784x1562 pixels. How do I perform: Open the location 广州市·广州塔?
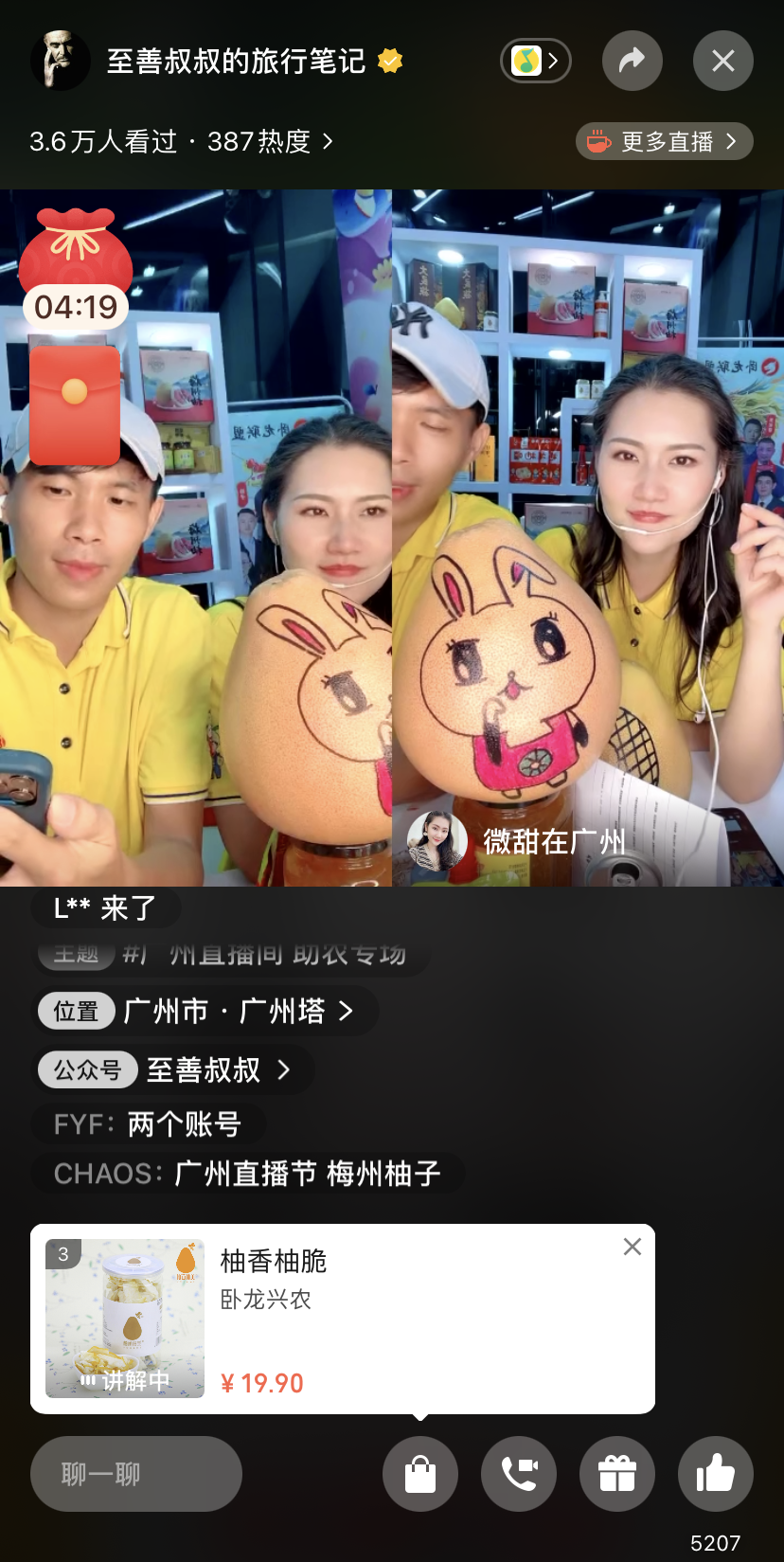coord(208,1011)
